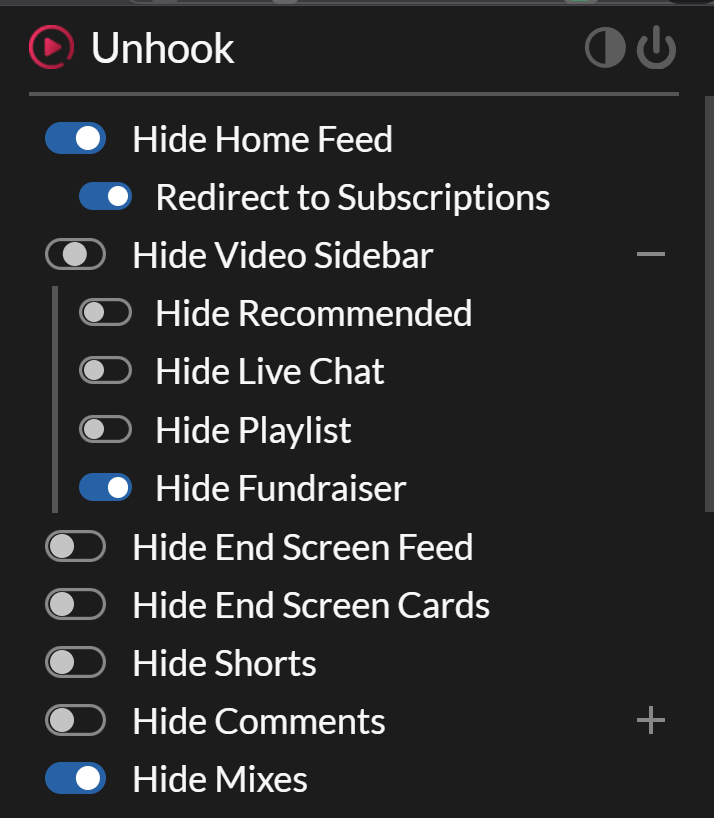714x818 pixels.
Task: Turn off Hide Fundraiser
Action: click(x=105, y=488)
